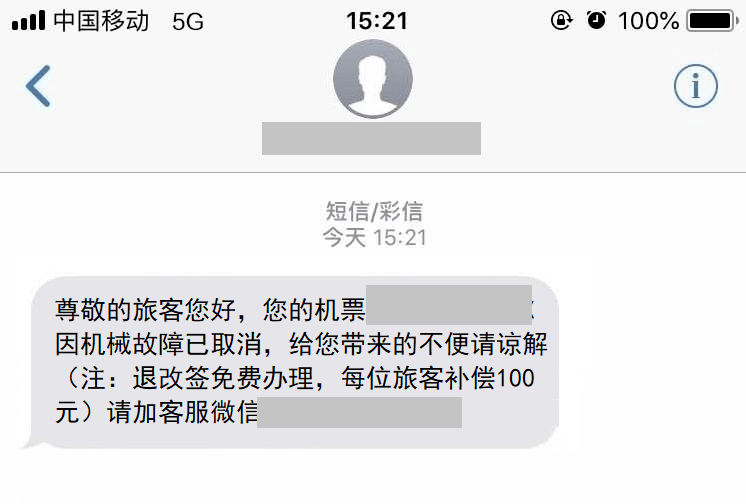Viewport: 746px width, 504px height.
Task: Tap the sender's contact avatar
Action: [x=372, y=81]
